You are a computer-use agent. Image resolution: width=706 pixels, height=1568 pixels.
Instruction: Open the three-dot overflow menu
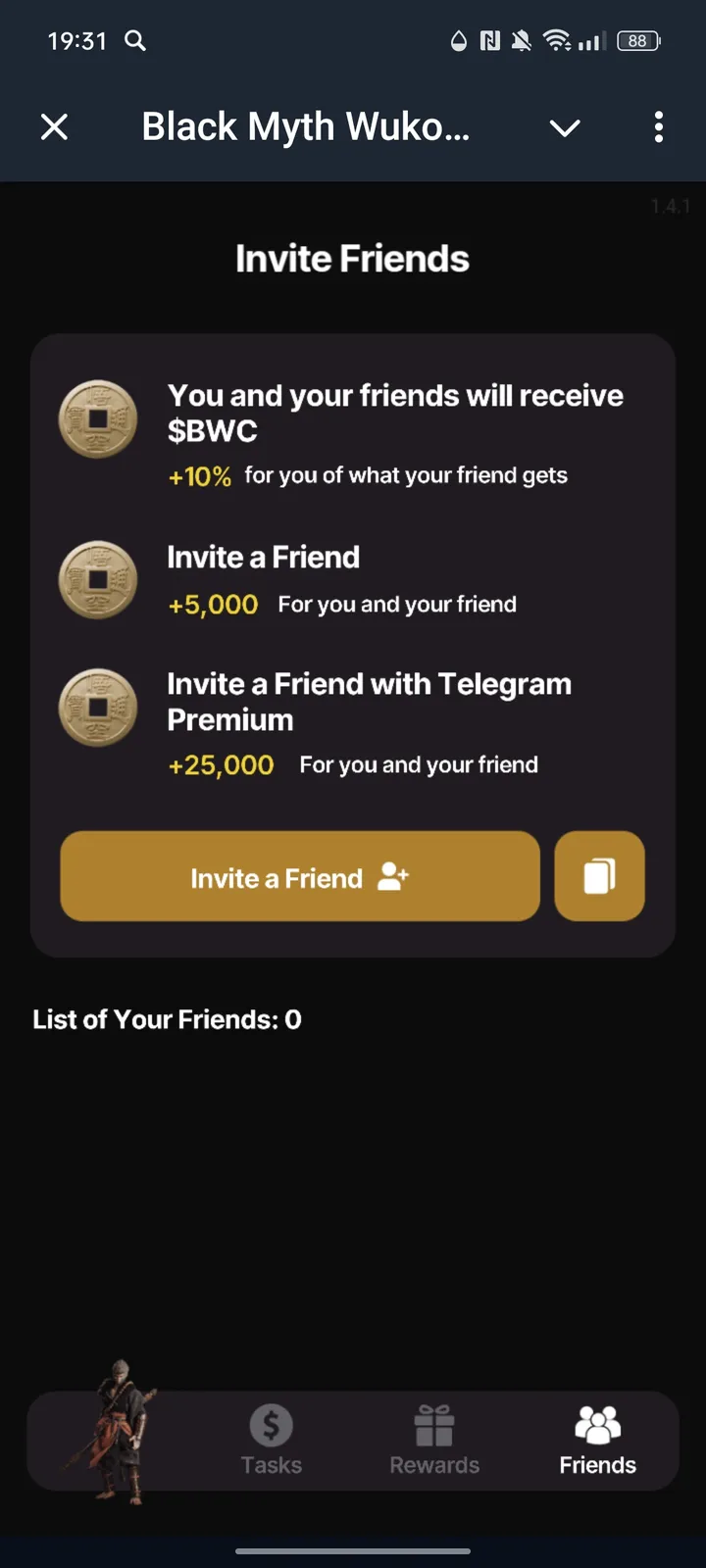pyautogui.click(x=658, y=126)
